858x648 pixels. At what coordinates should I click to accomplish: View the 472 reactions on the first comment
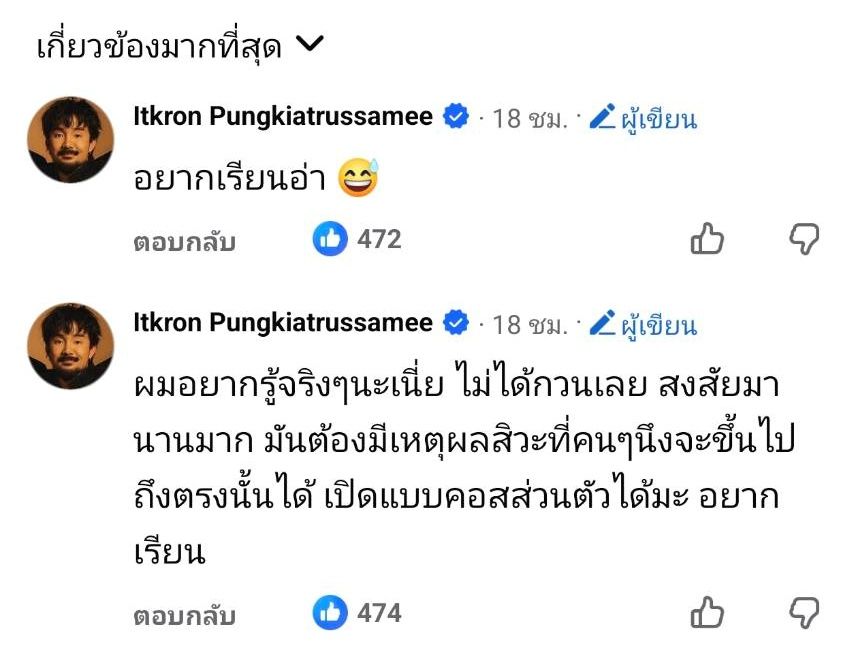358,239
